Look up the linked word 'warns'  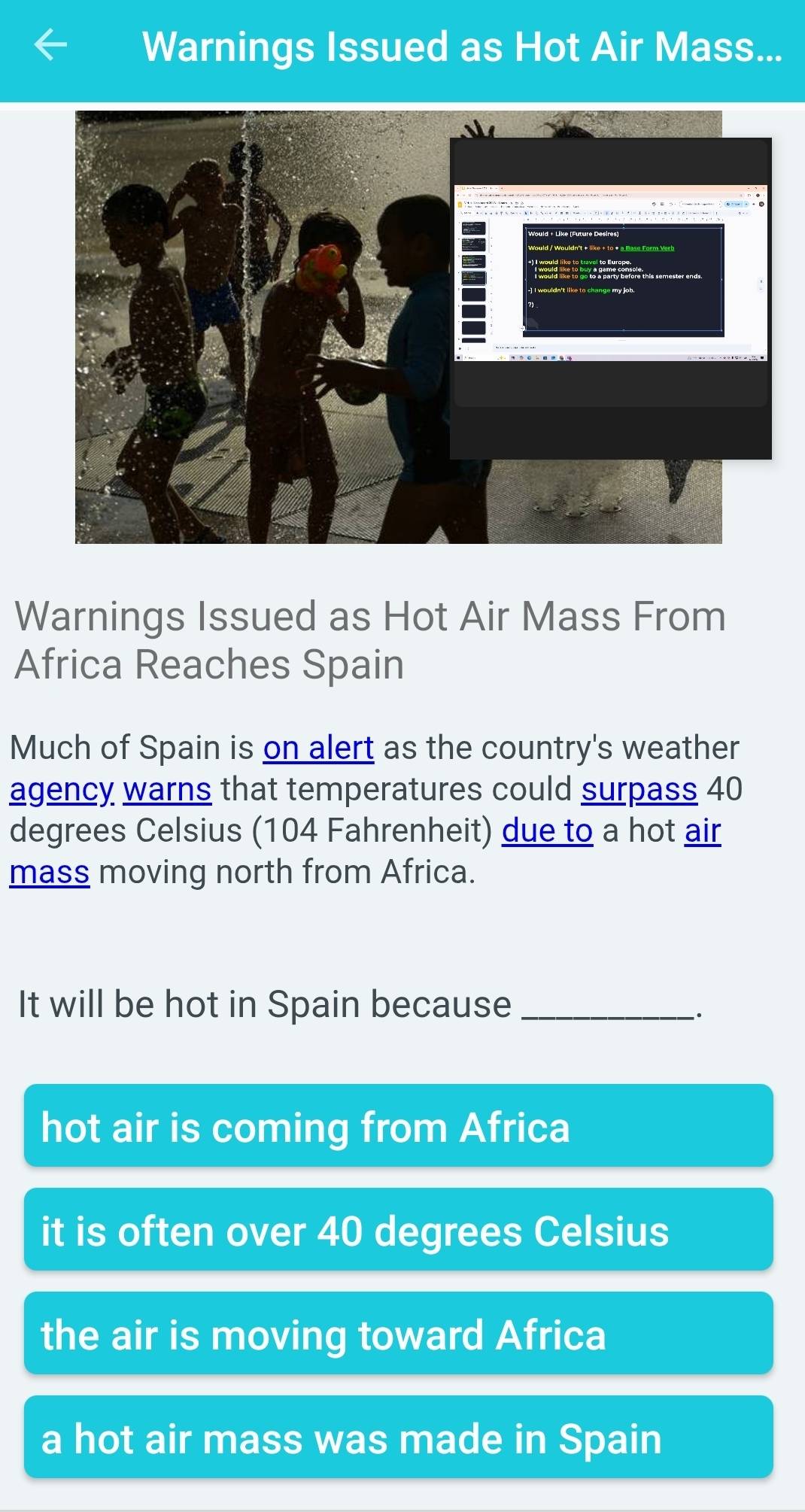[167, 790]
